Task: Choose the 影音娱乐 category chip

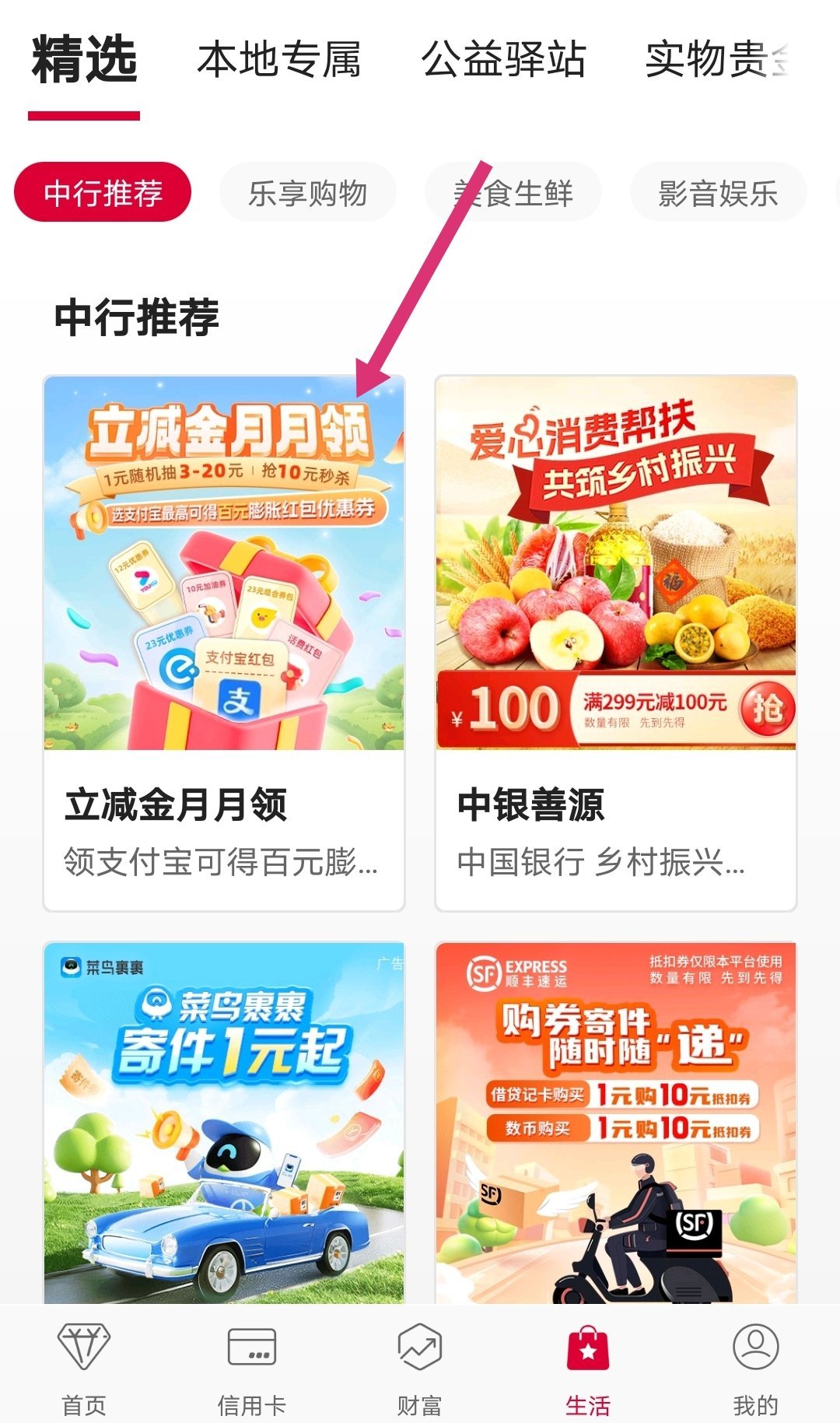Action: (x=718, y=193)
